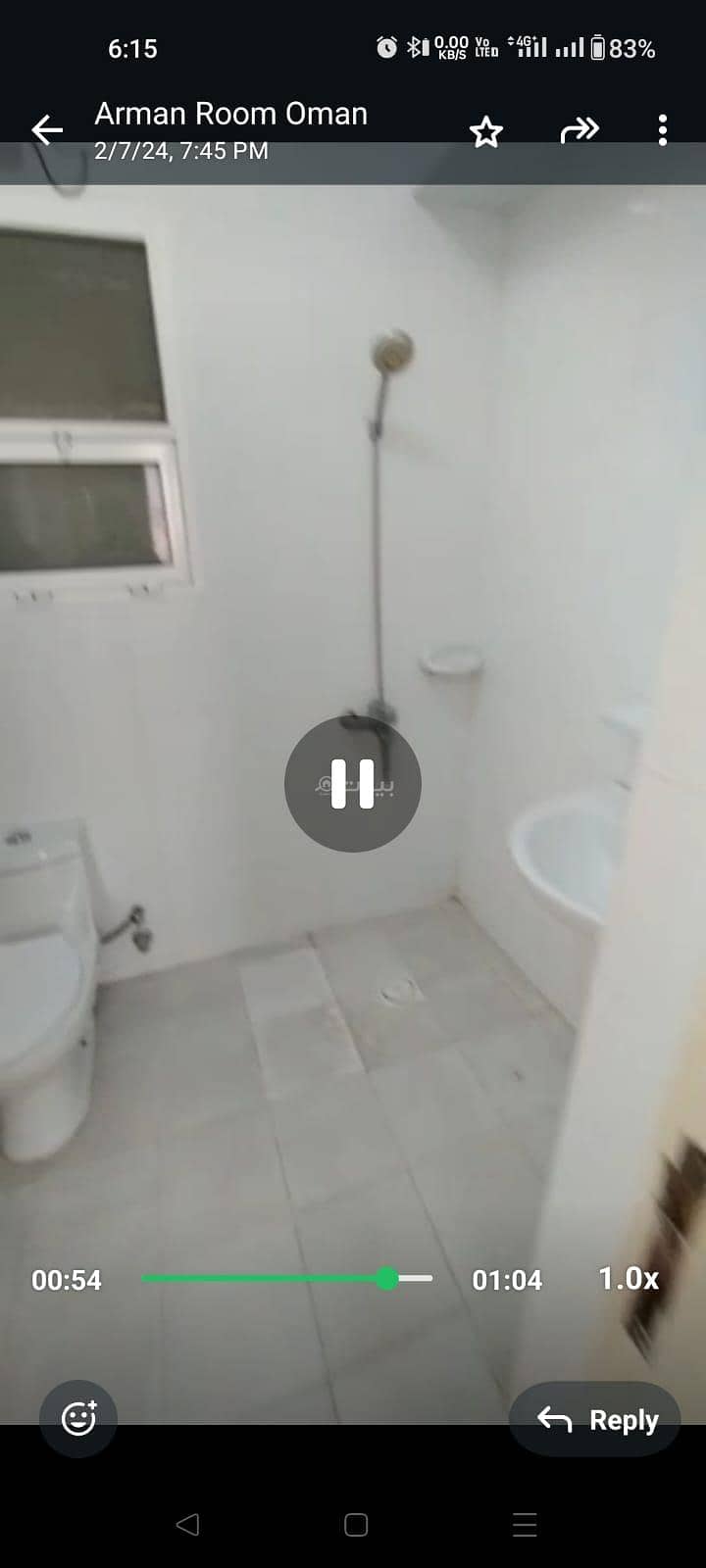This screenshot has width=706, height=1568.
Task: Tap the video progress bar to seek
Action: [x=286, y=1278]
